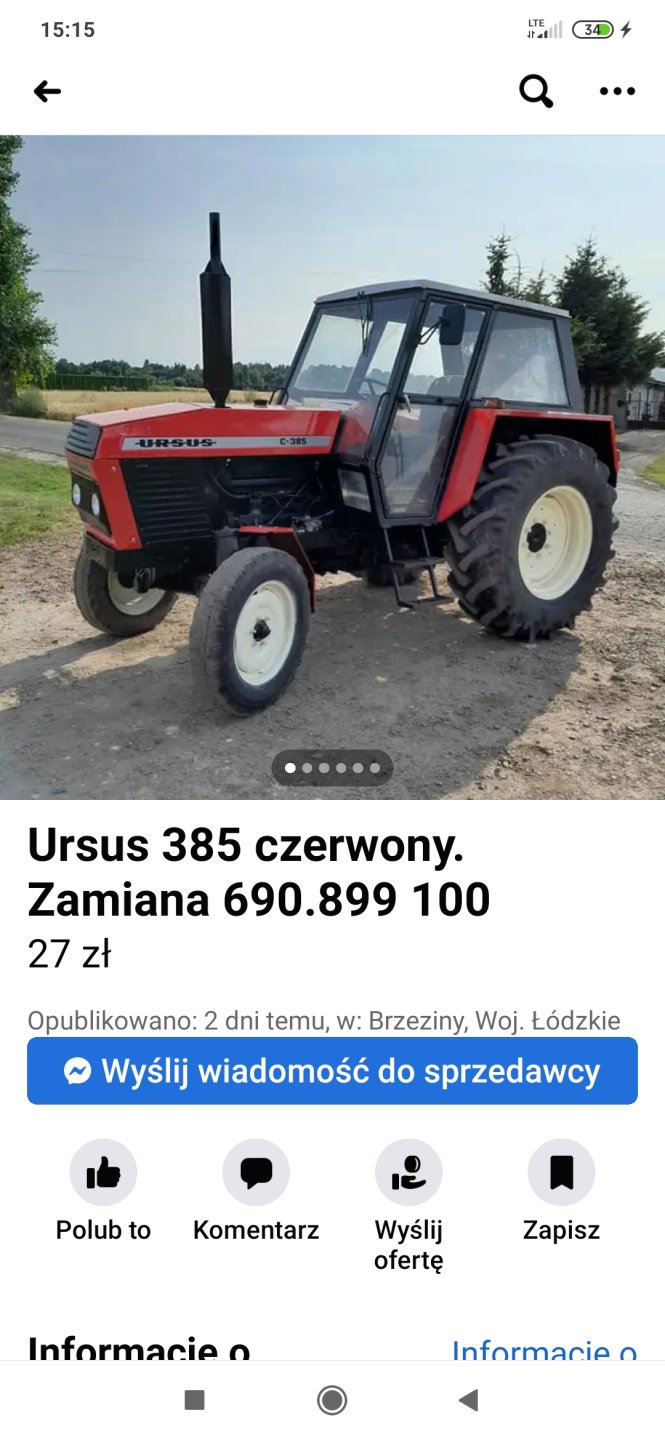Open Komentarz to comment
665x1440 pixels.
(256, 1173)
